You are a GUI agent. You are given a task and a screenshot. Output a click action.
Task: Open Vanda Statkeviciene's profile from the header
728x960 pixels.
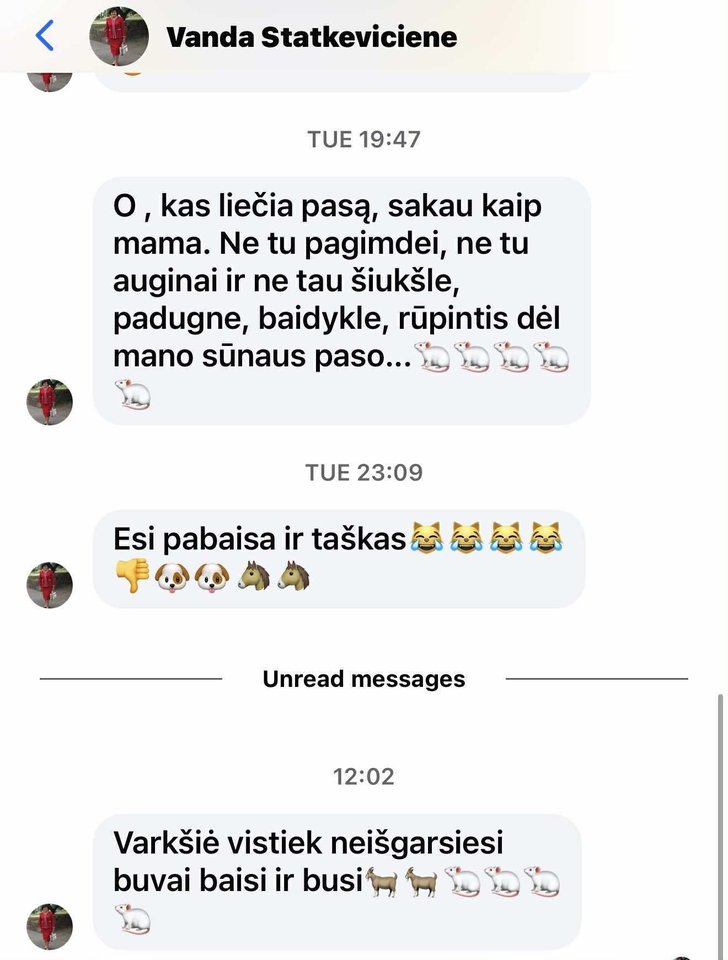(x=311, y=38)
